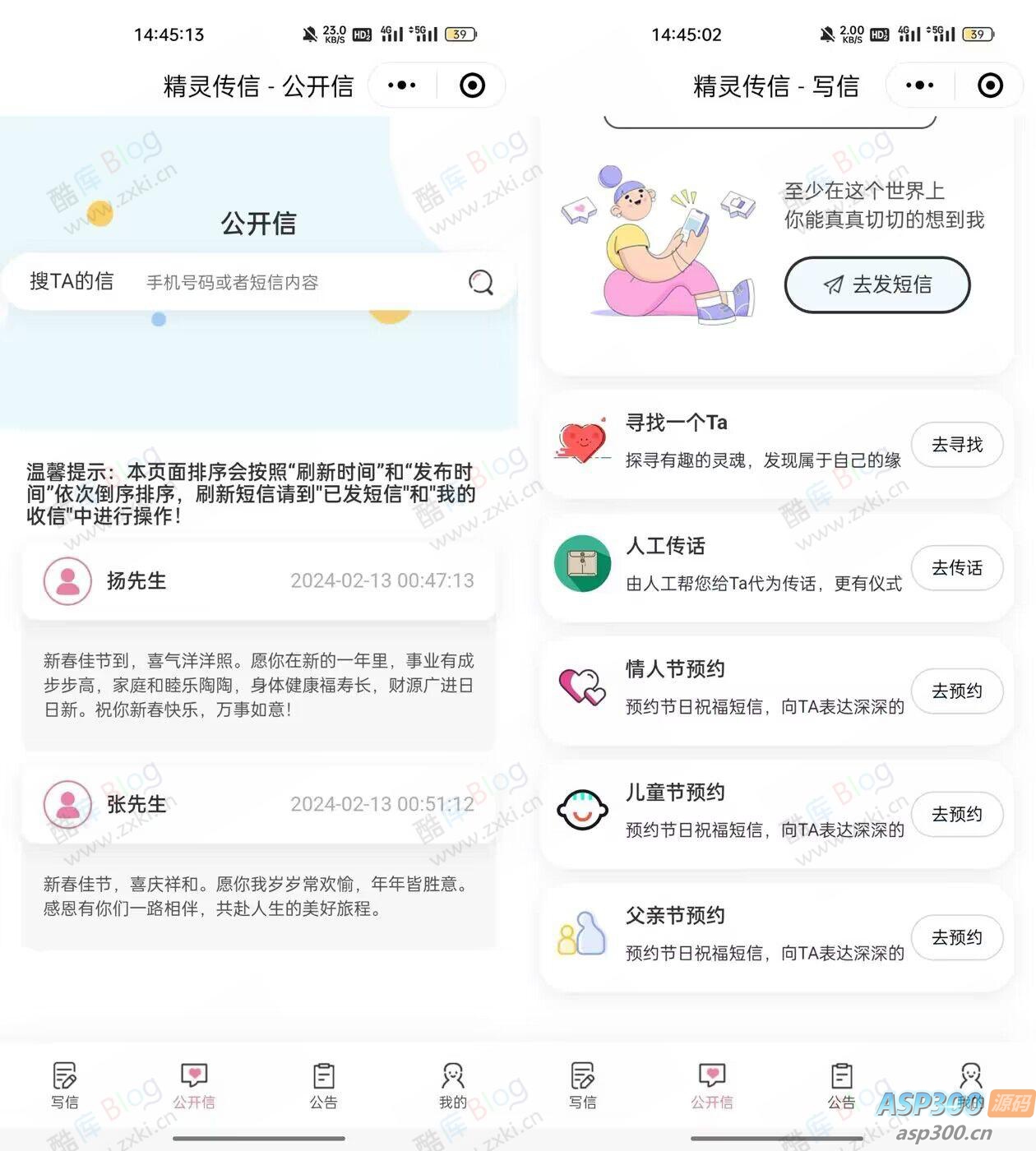
Task: Click the parent-child icon beside 父亲节预约
Action: [582, 934]
